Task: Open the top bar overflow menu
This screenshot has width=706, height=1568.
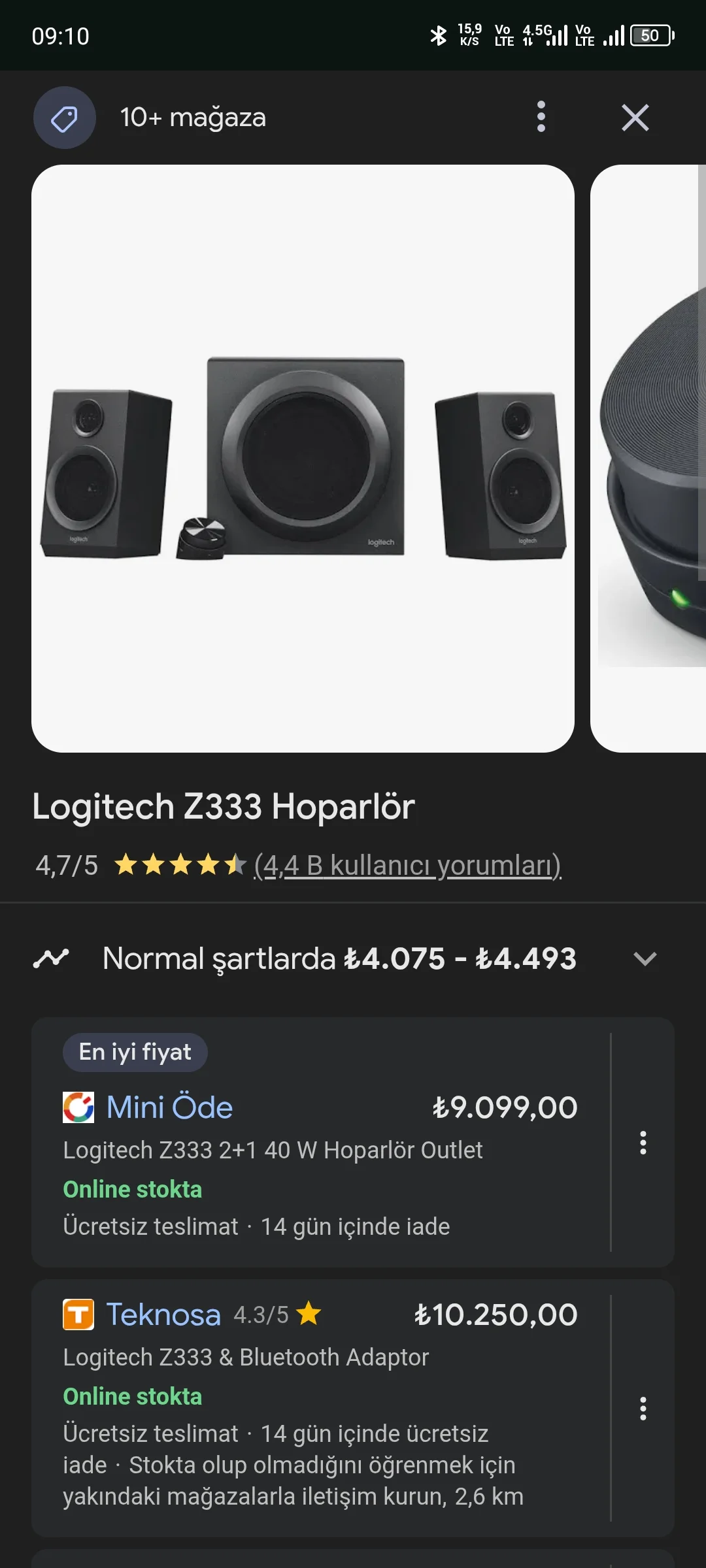Action: [541, 117]
